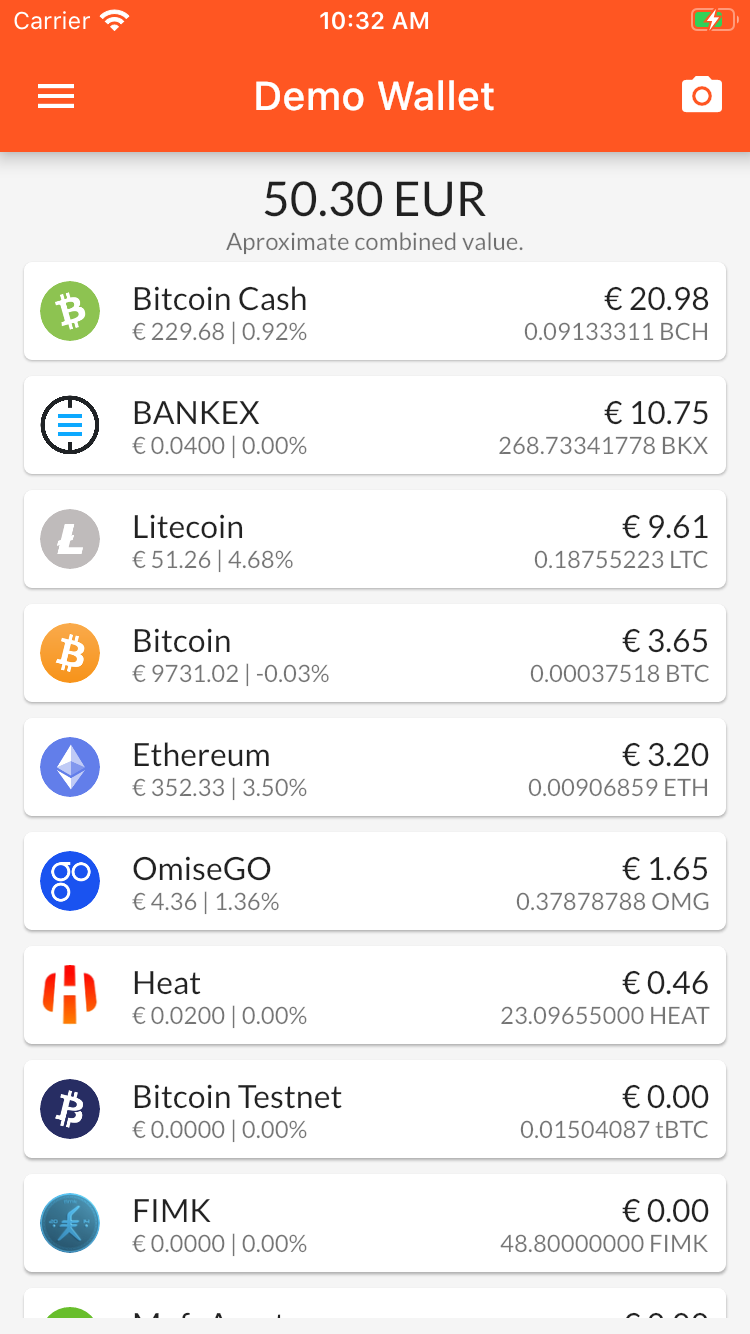This screenshot has height=1334, width=750.
Task: View the Litecoin balance card
Action: pos(375,539)
